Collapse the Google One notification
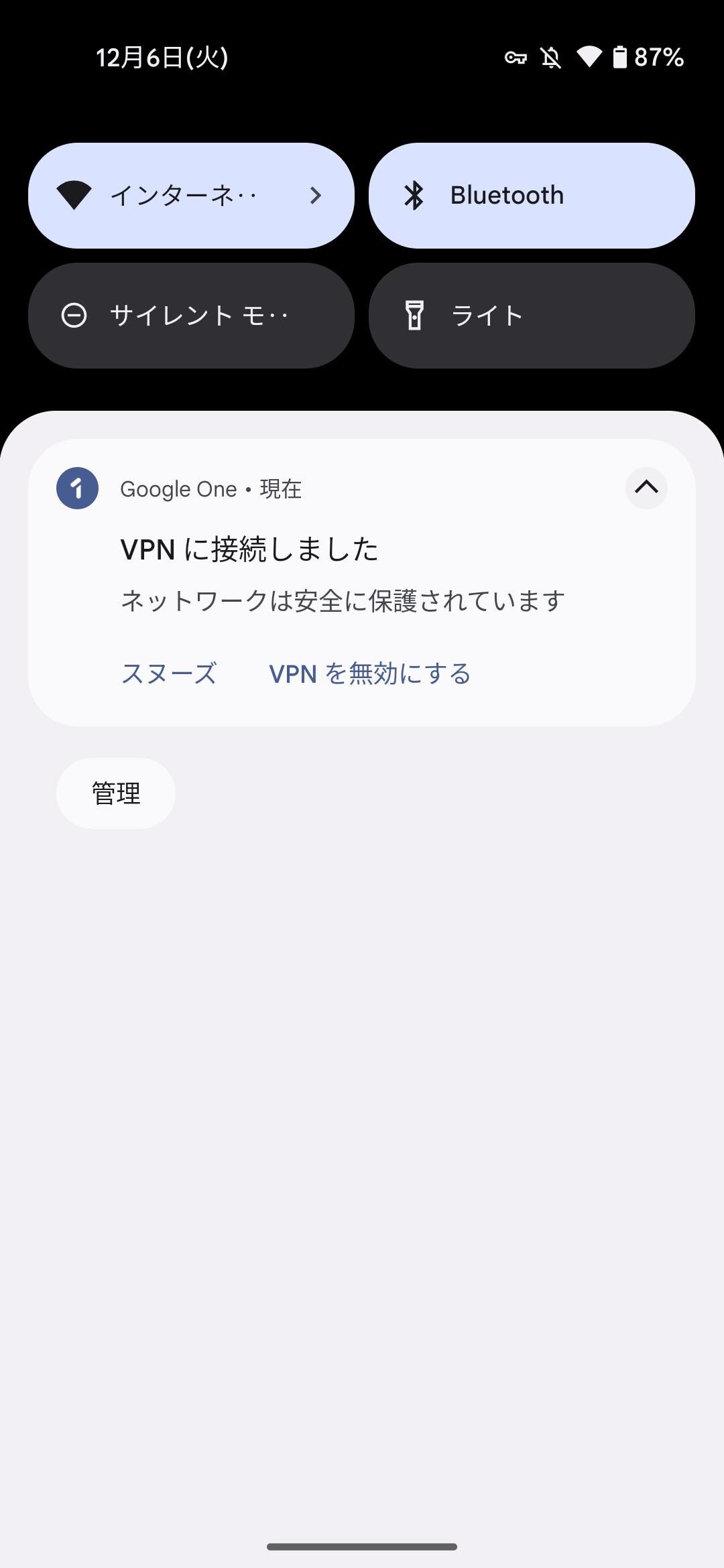This screenshot has width=724, height=1568. coord(646,488)
